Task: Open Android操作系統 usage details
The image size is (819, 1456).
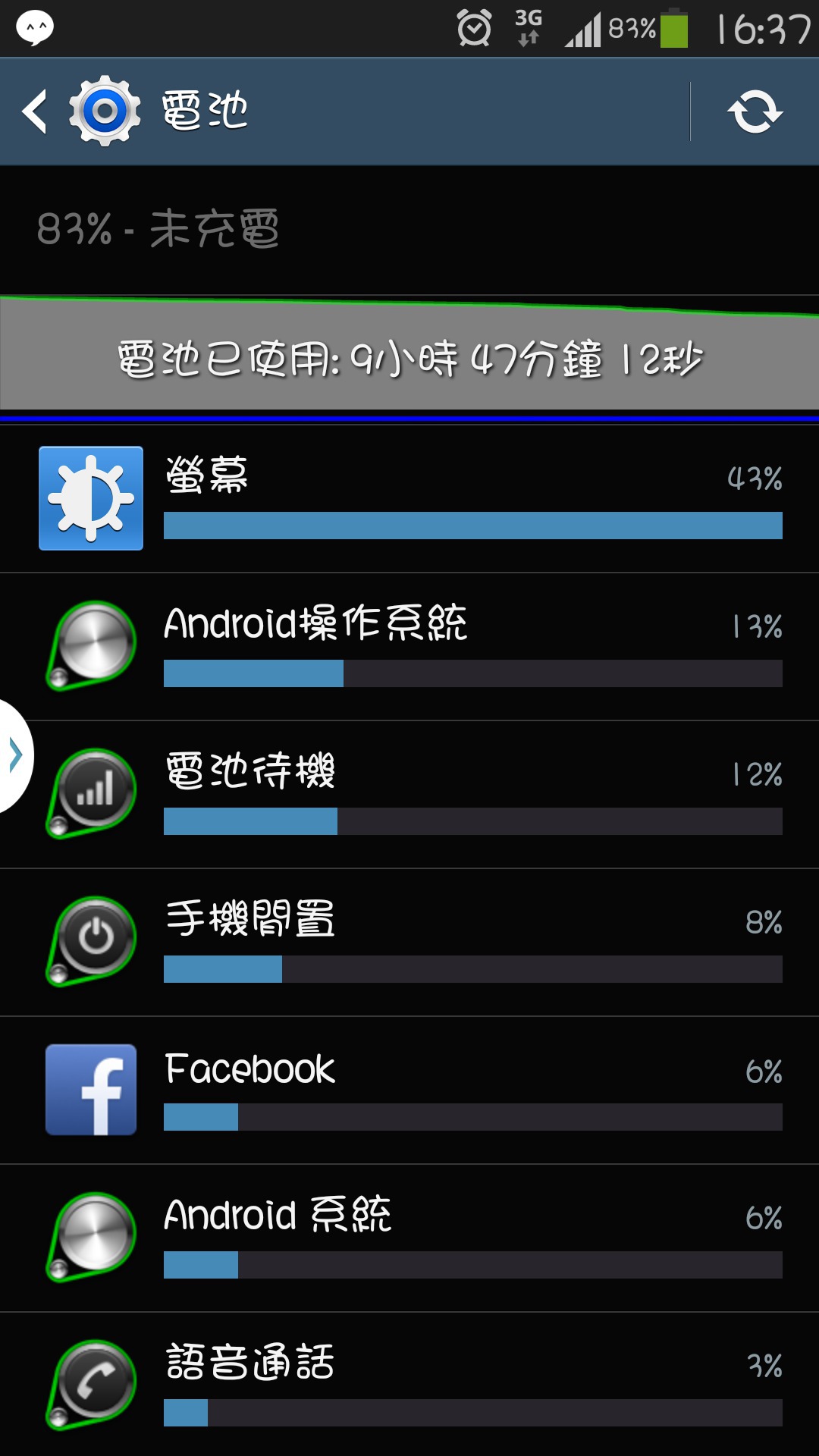Action: 409,646
